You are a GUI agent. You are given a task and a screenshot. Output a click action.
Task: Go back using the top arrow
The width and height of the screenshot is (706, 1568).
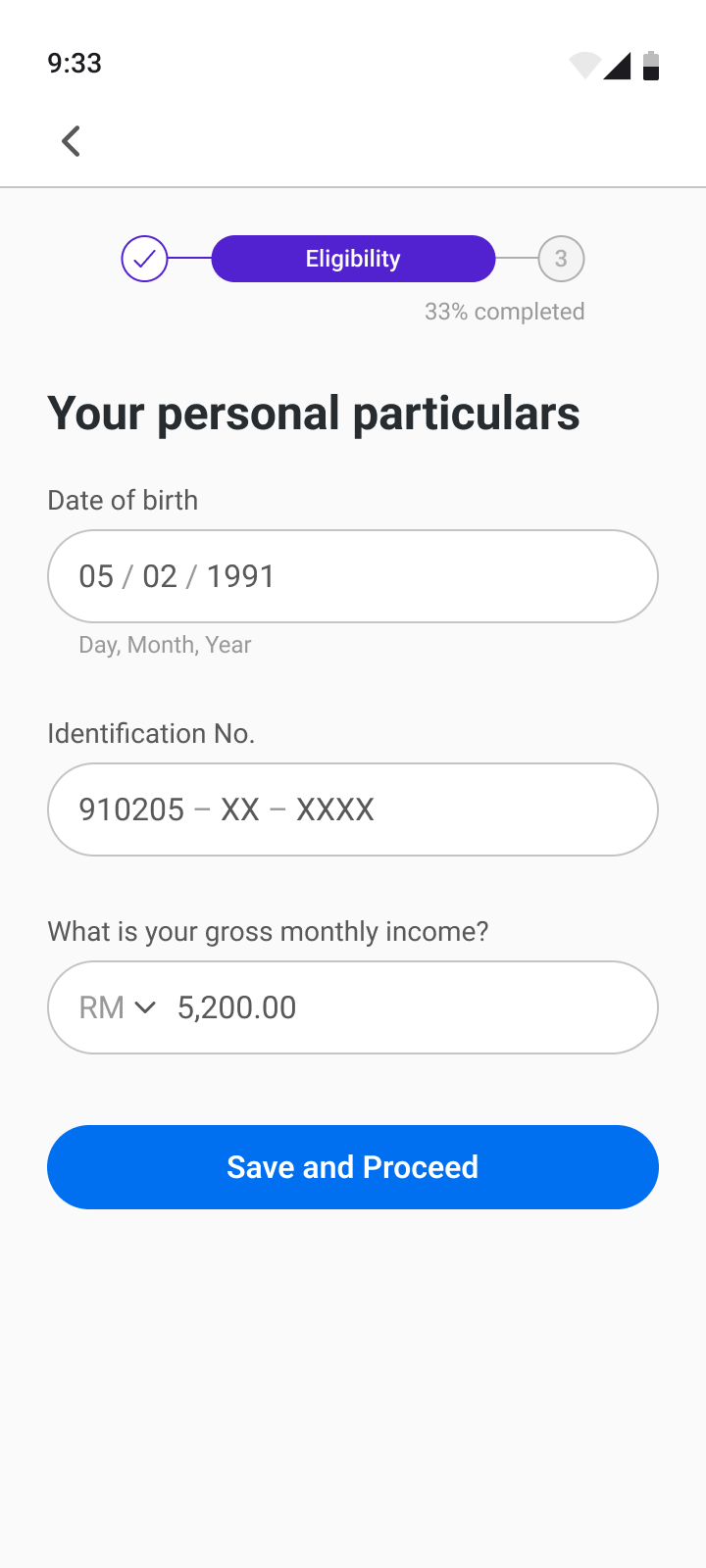point(71,141)
